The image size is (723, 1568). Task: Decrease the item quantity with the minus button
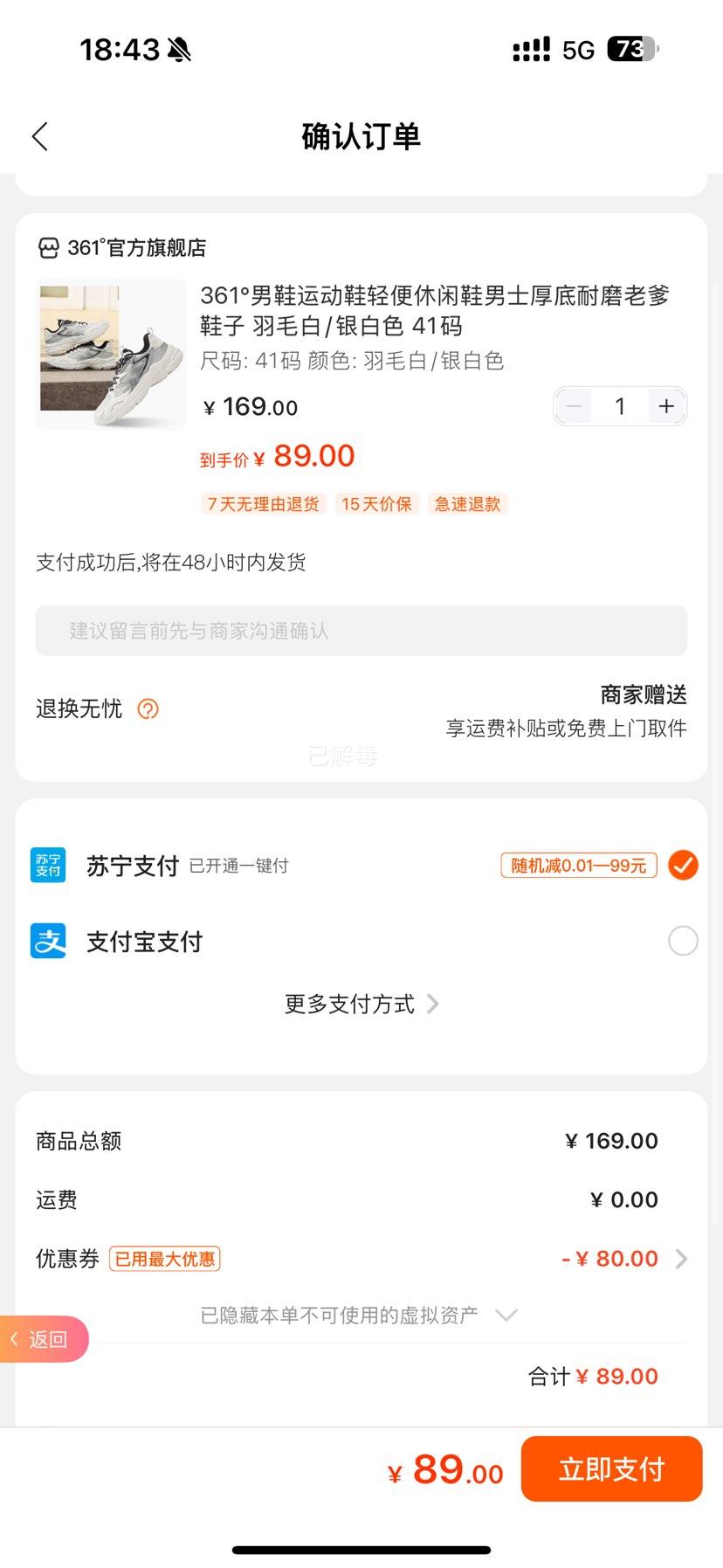click(x=575, y=406)
